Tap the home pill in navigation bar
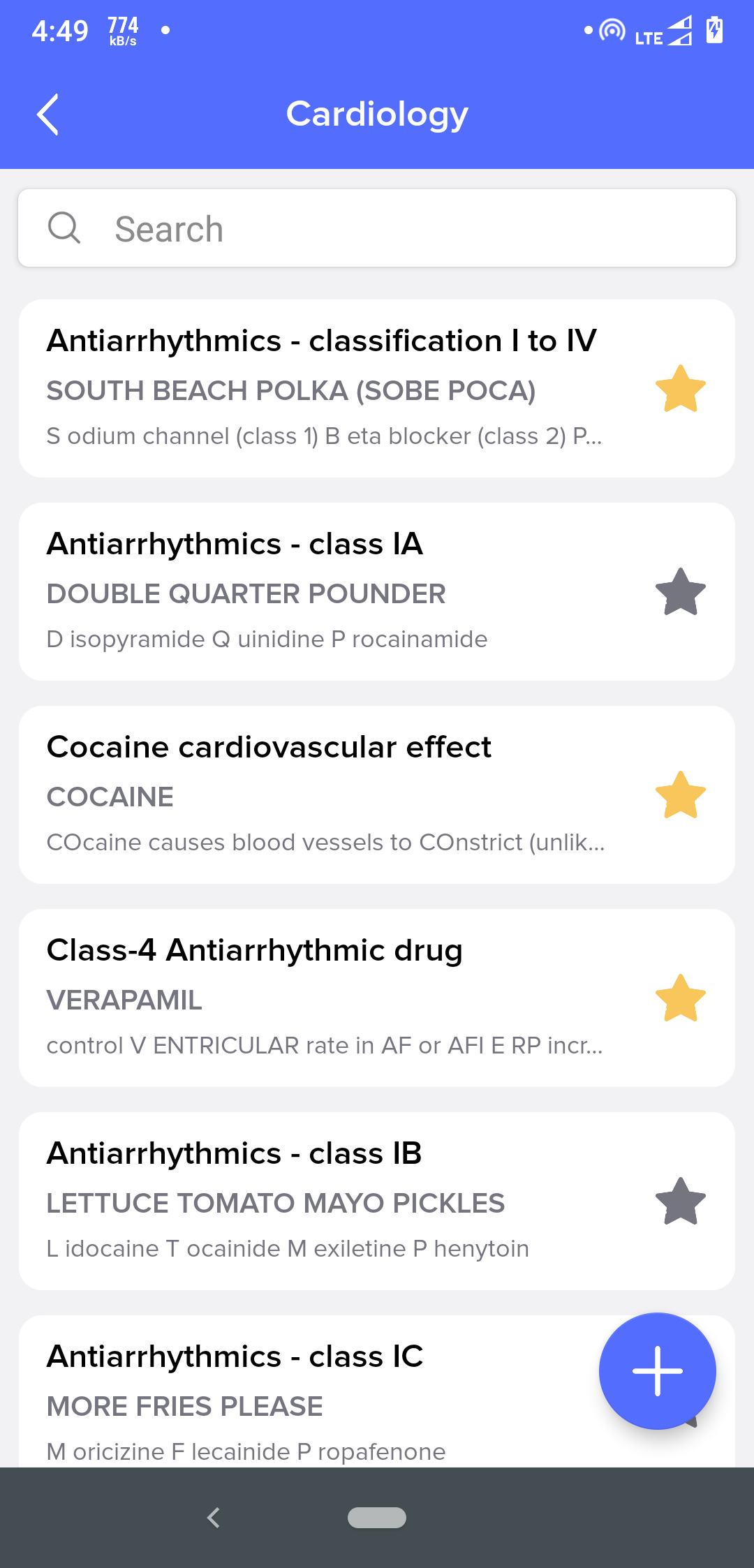 pyautogui.click(x=377, y=1518)
